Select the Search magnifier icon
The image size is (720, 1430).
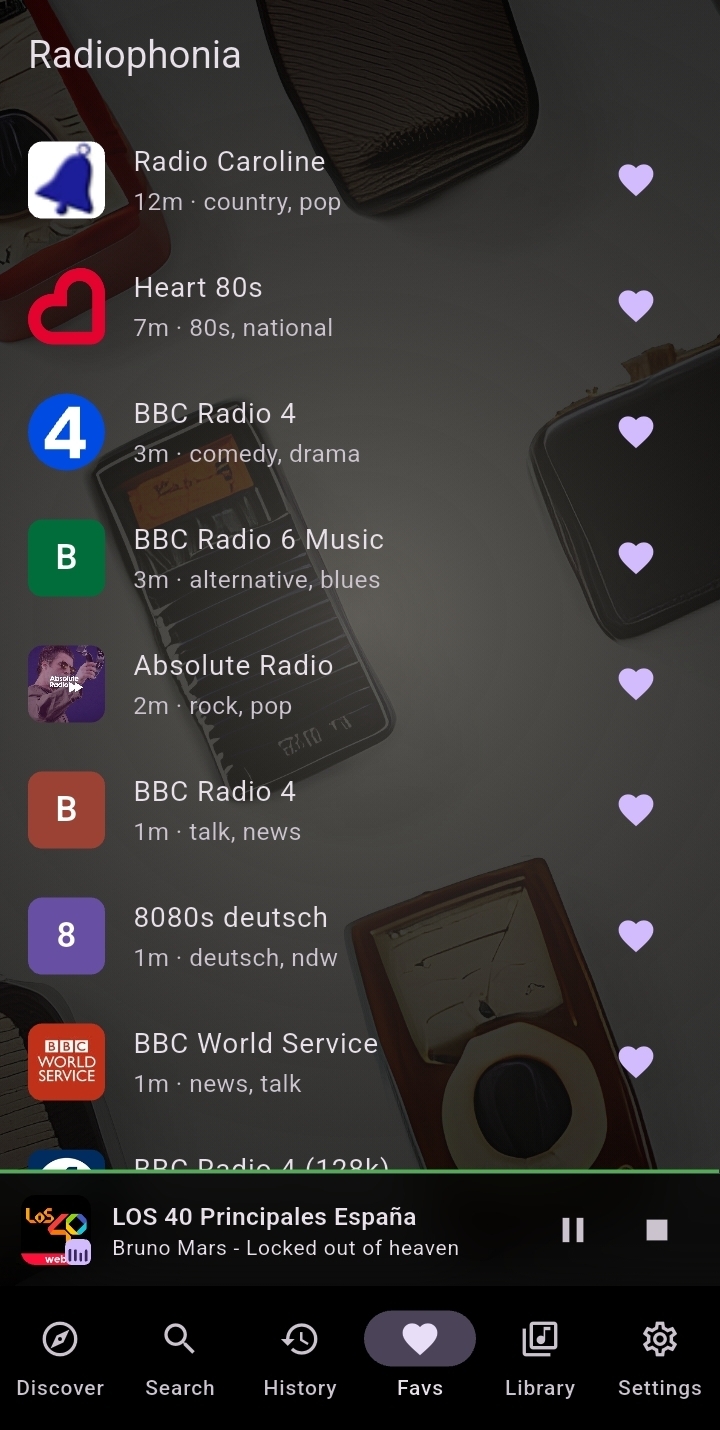coord(180,1338)
